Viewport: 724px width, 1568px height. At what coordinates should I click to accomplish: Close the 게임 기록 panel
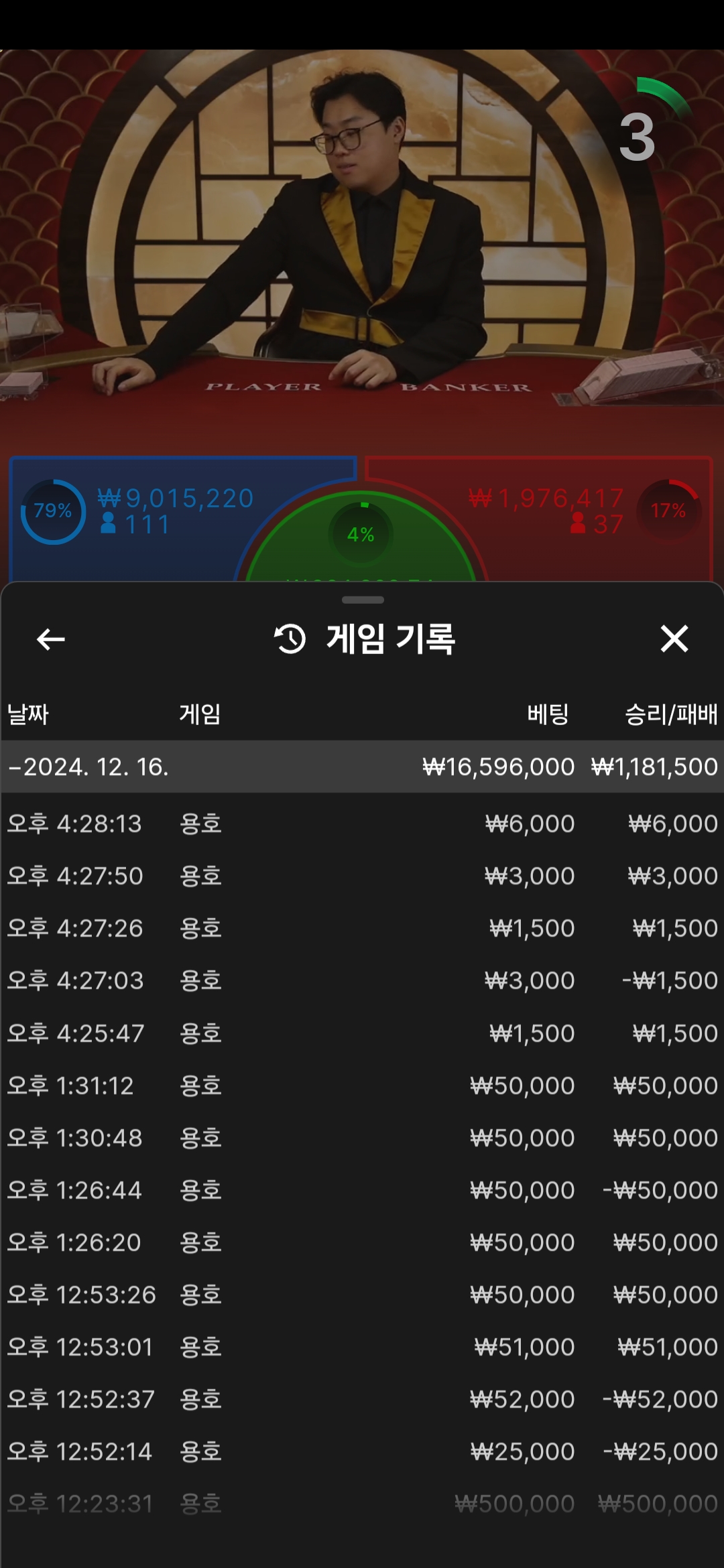(674, 639)
